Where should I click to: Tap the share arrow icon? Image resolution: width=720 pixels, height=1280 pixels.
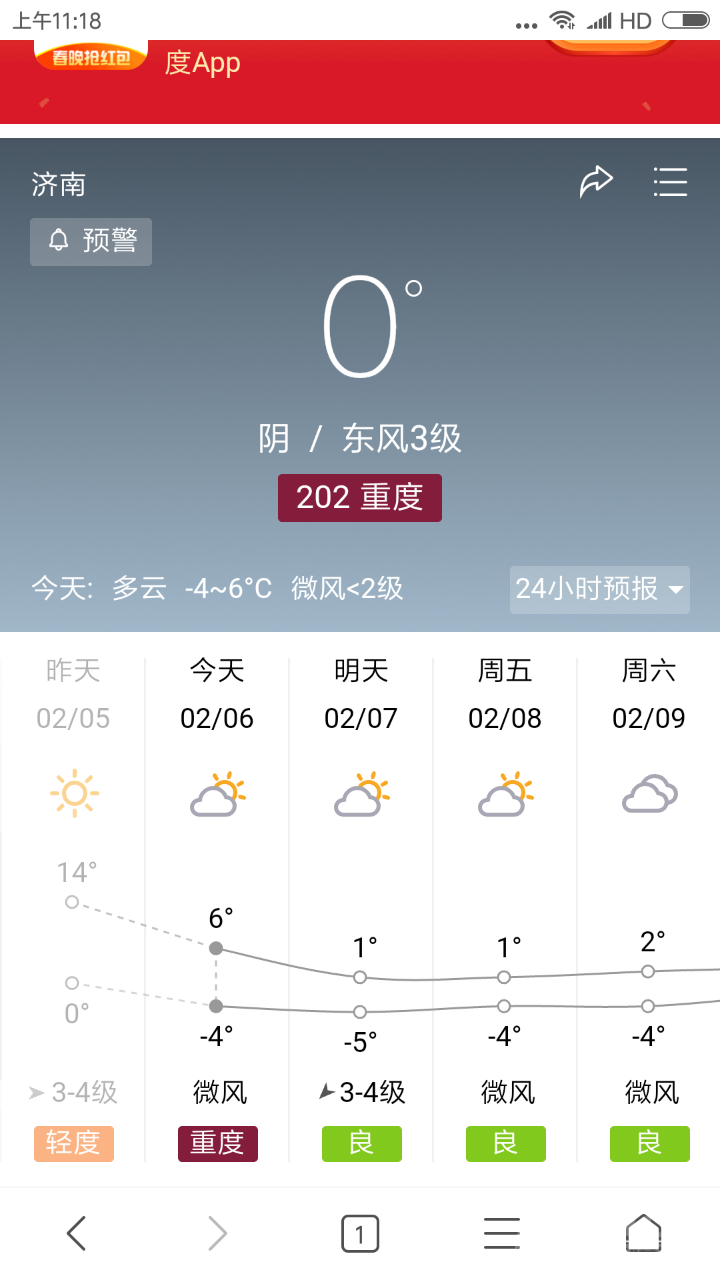[597, 181]
